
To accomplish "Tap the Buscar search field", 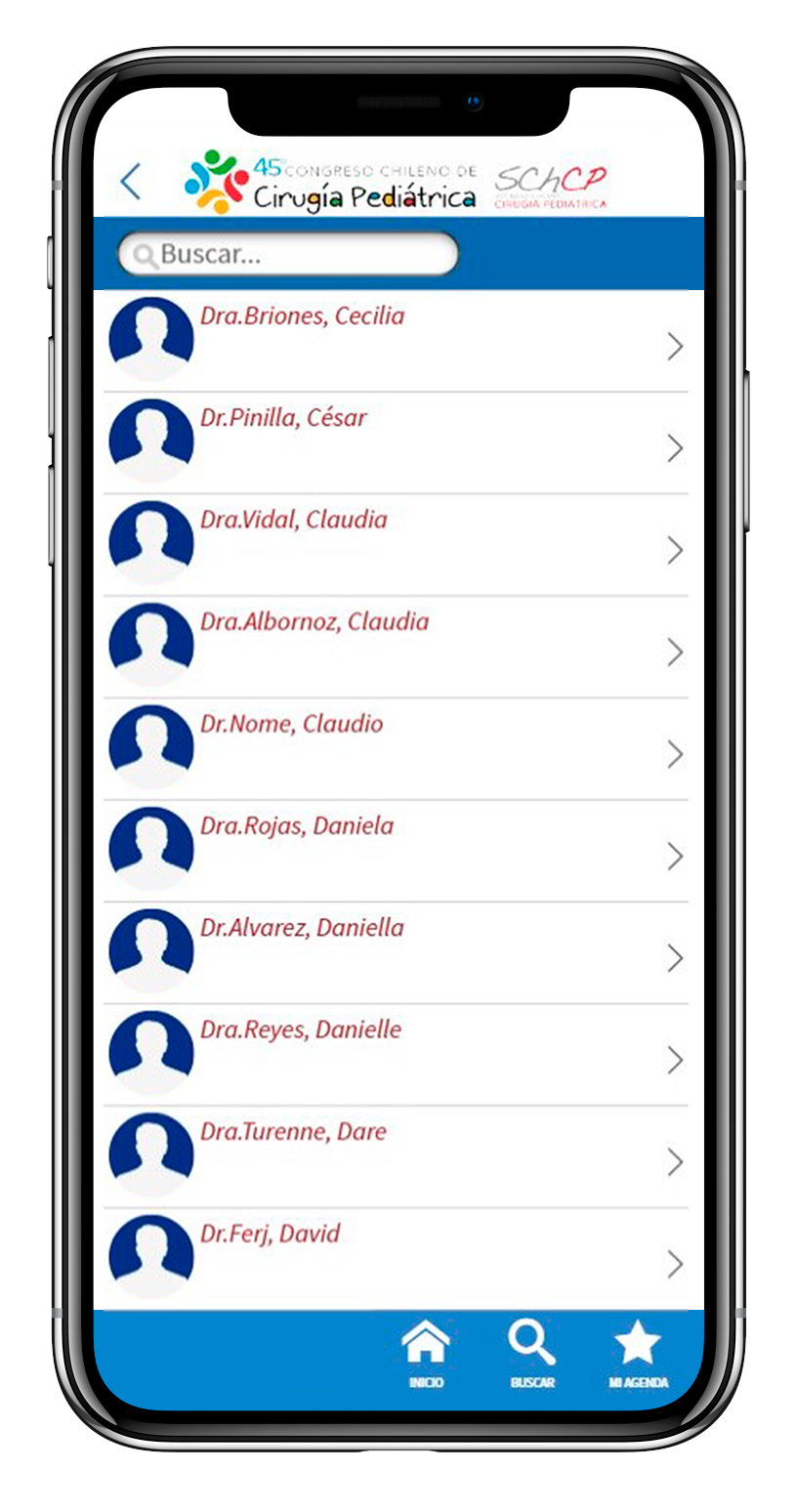I will point(287,254).
